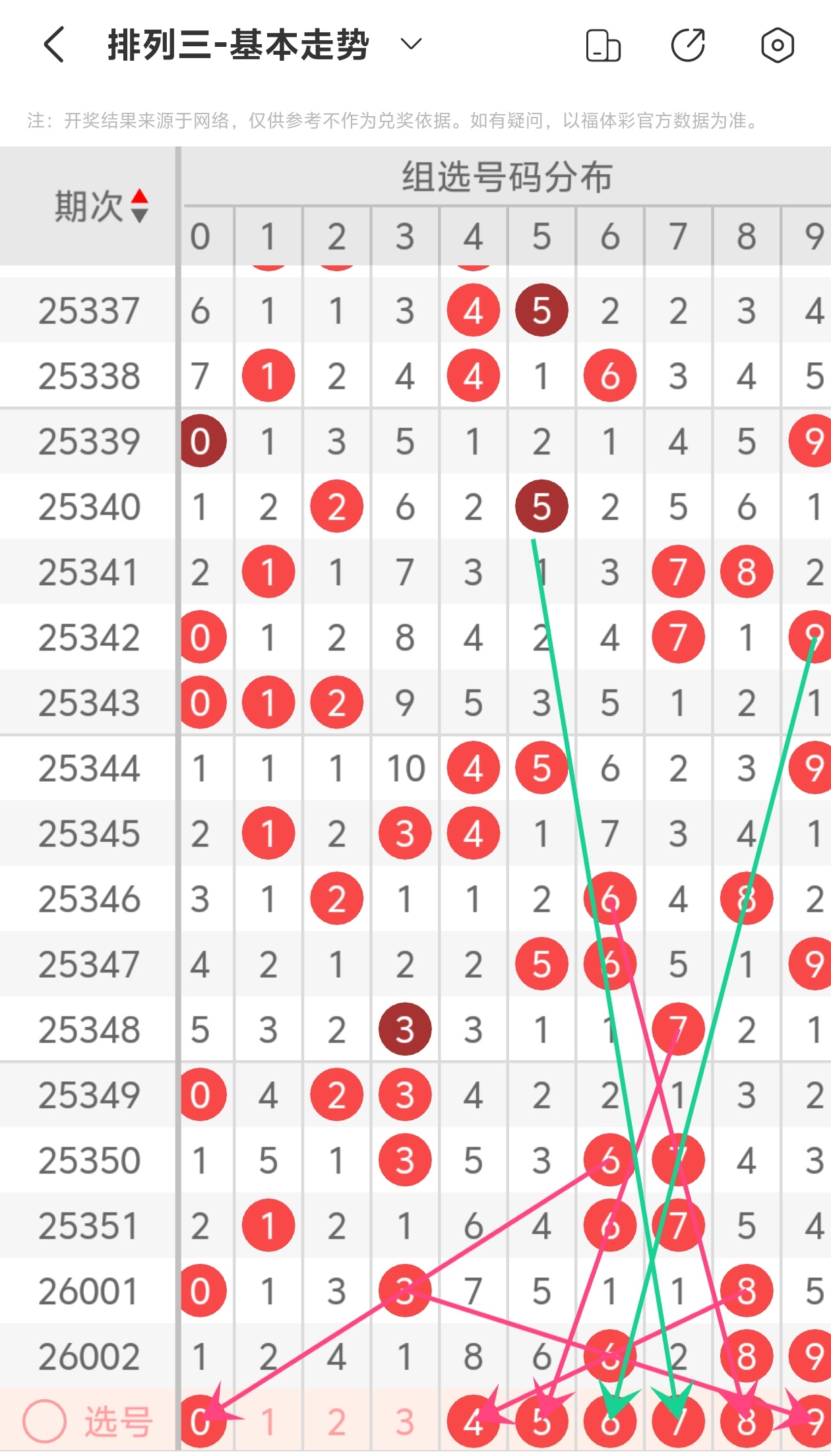The height and width of the screenshot is (1456, 831).
Task: Deselect number 4 in the 选号 row
Action: (x=473, y=1422)
